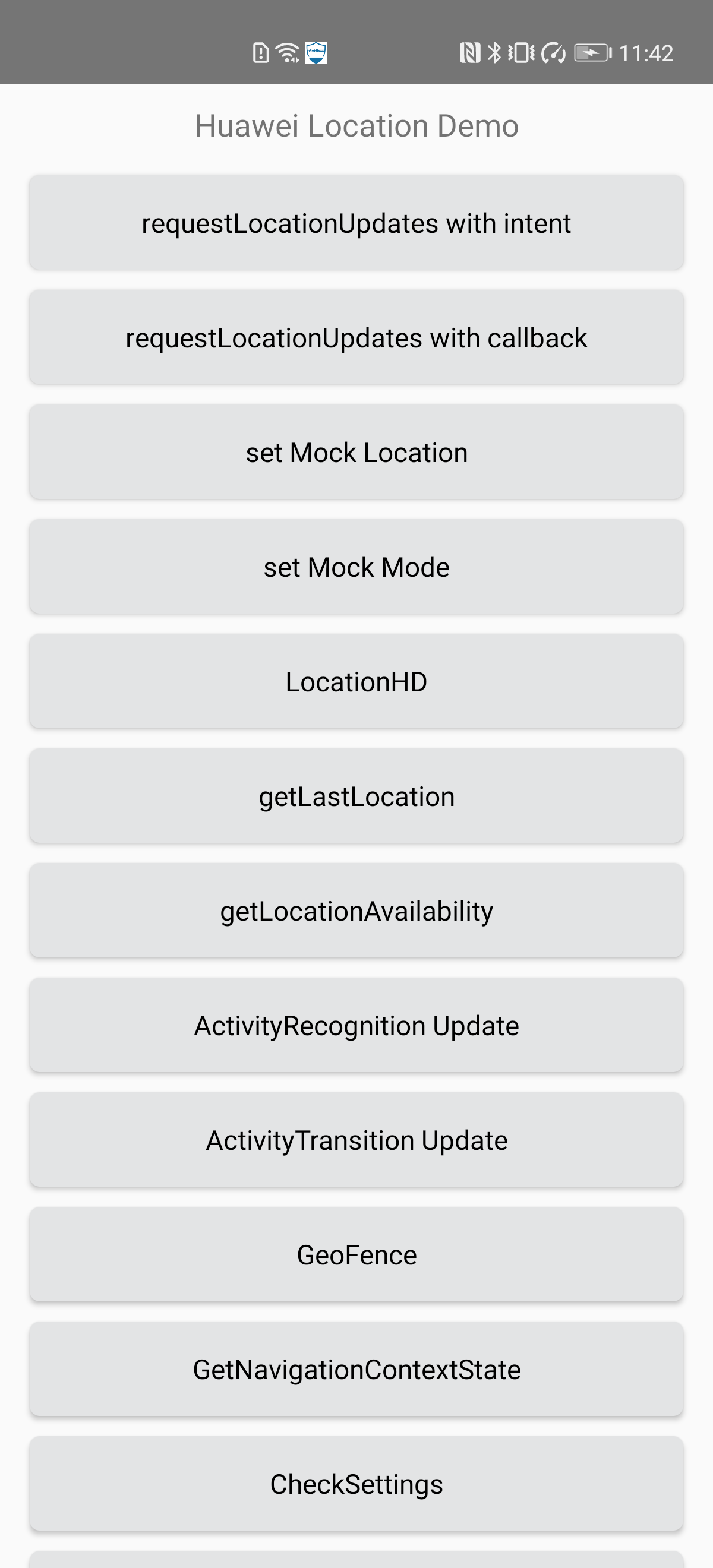Choose set Mock Mode
The height and width of the screenshot is (1568, 713).
[356, 567]
